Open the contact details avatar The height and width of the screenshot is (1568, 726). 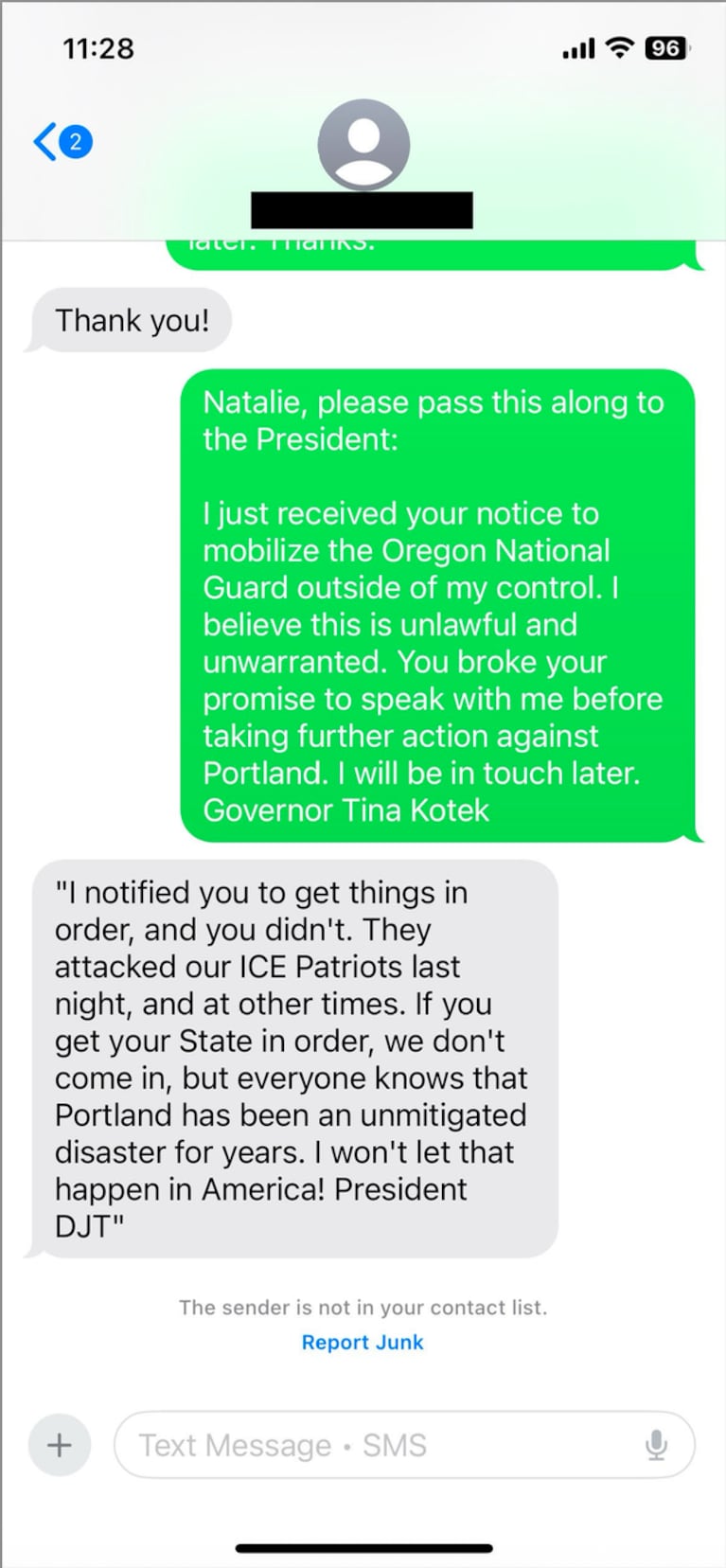point(363,145)
